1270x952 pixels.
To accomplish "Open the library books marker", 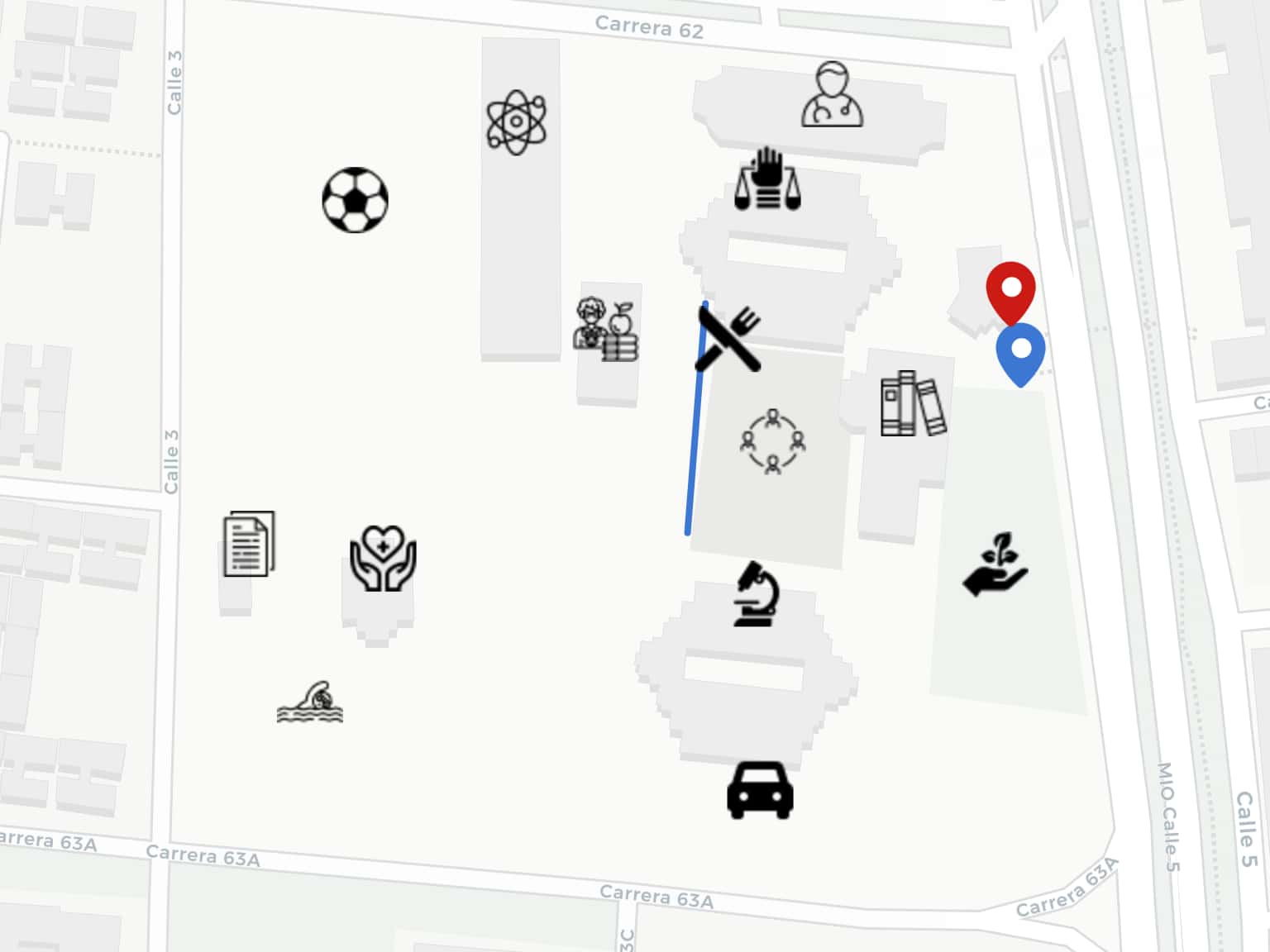I will [x=913, y=403].
